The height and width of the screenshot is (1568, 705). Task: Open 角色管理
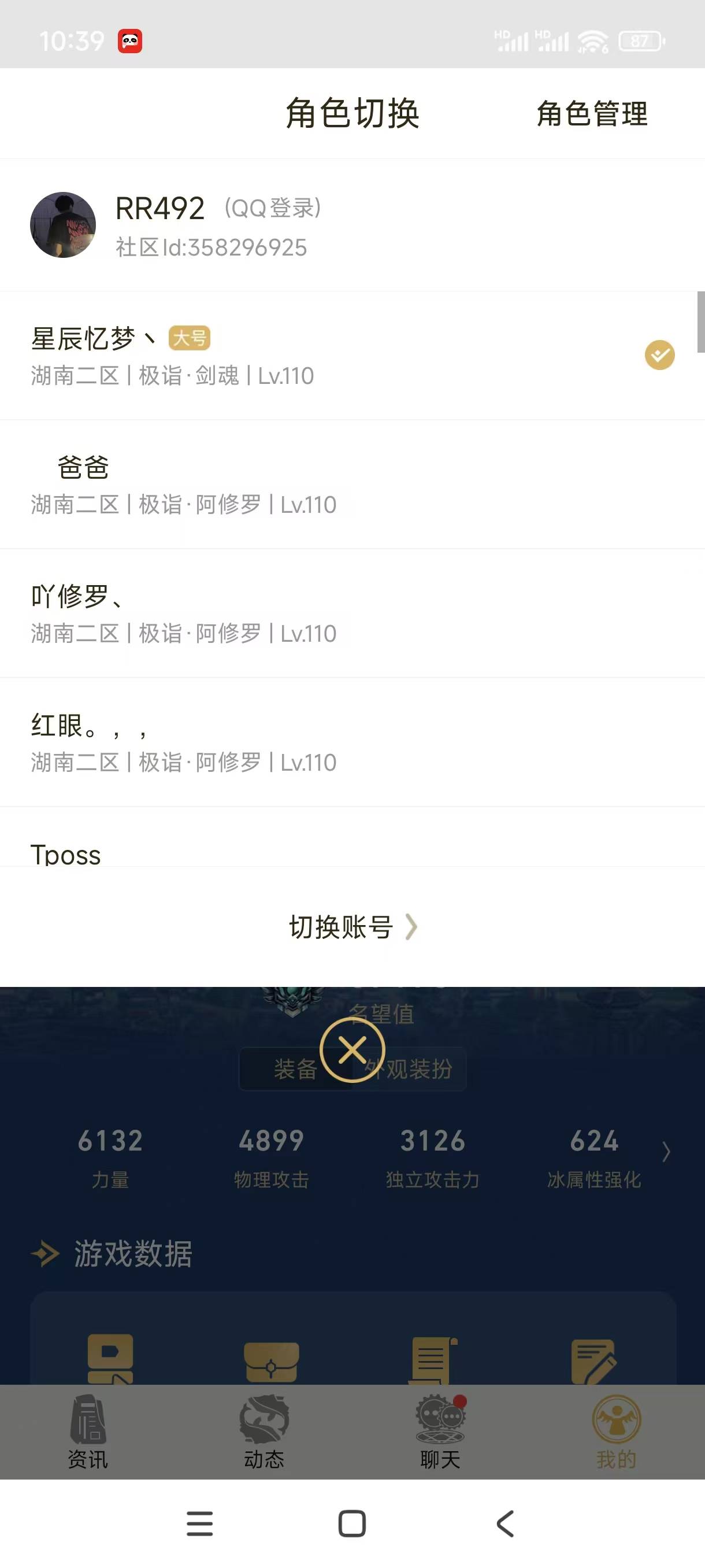click(x=591, y=113)
